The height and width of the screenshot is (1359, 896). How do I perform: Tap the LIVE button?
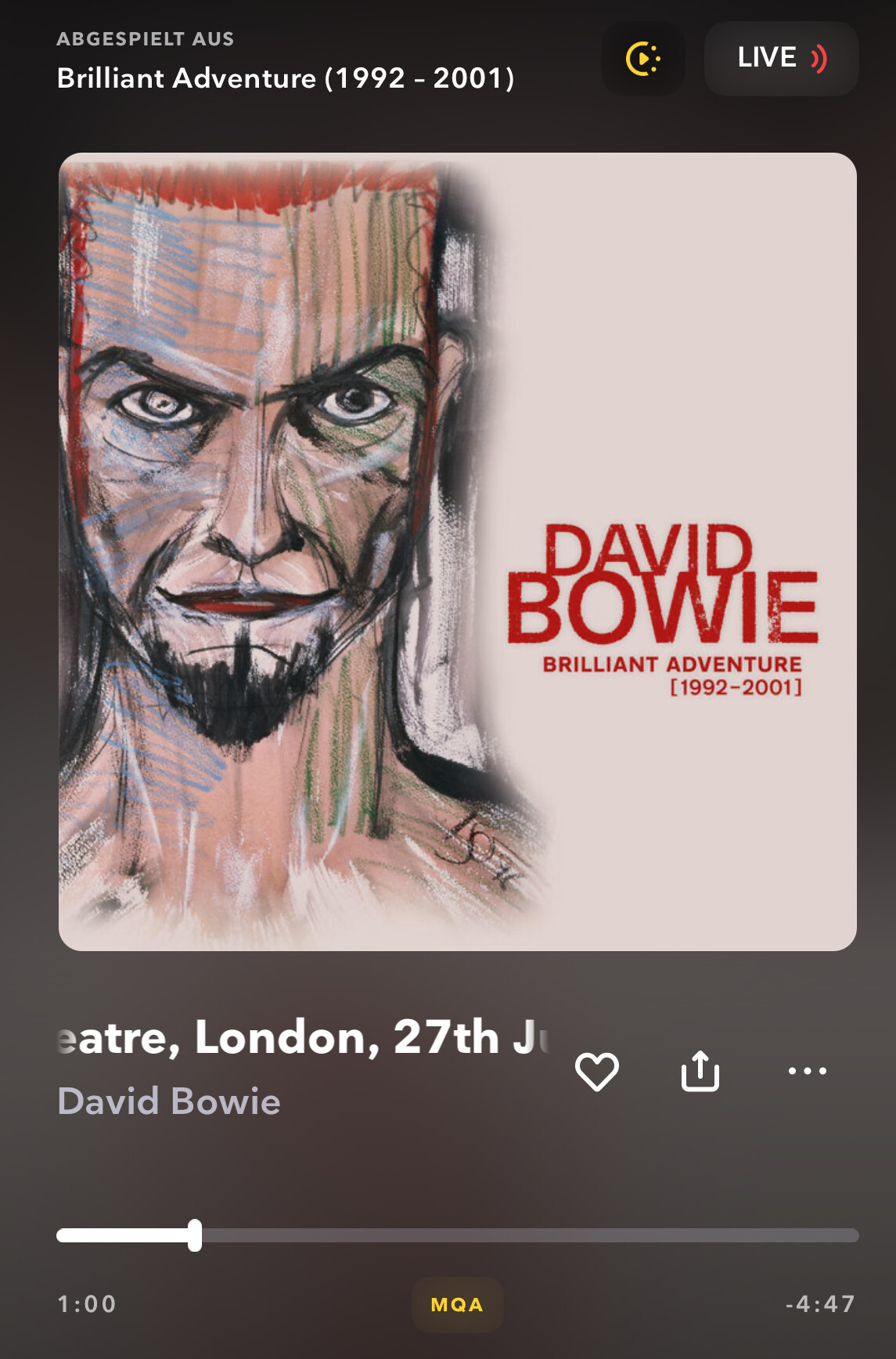[781, 59]
